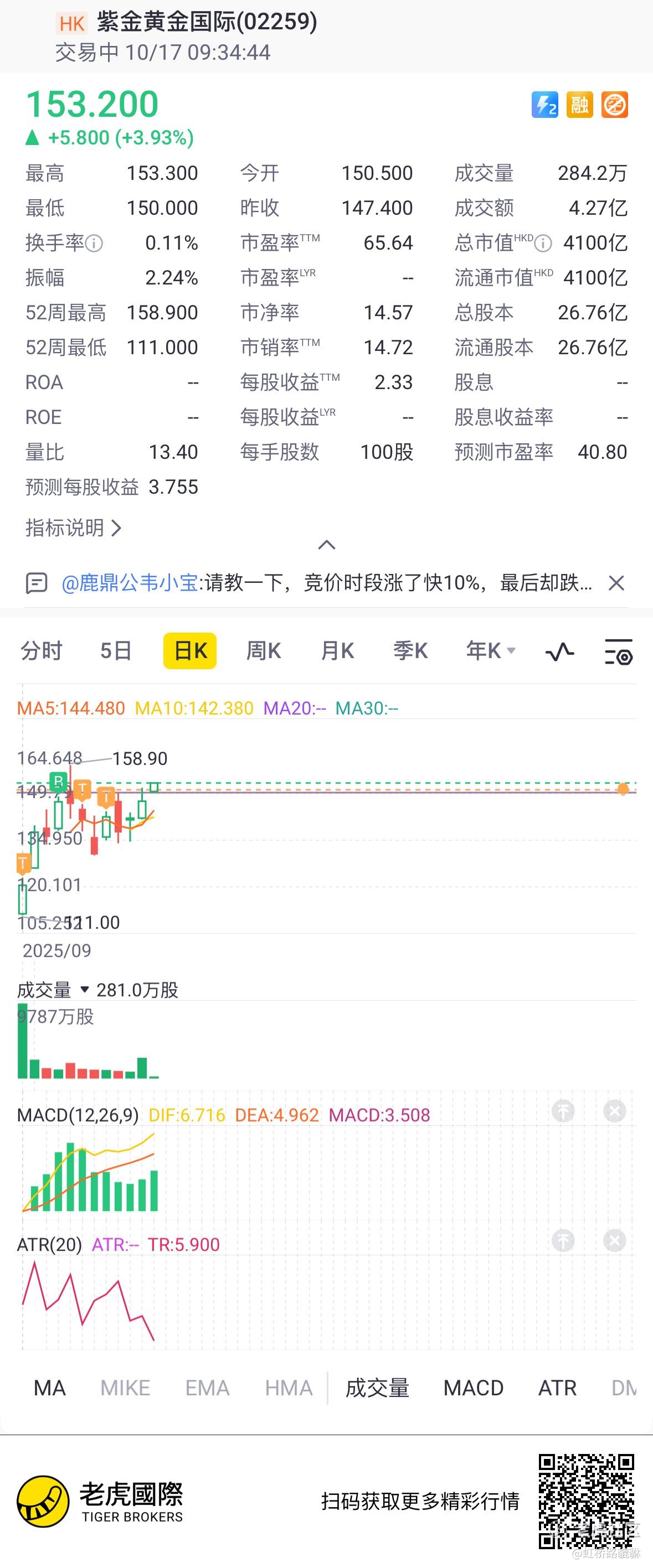Dismiss the 鹿鼎公韦小宝 comment banner
Image resolution: width=653 pixels, height=1568 pixels.
[616, 583]
